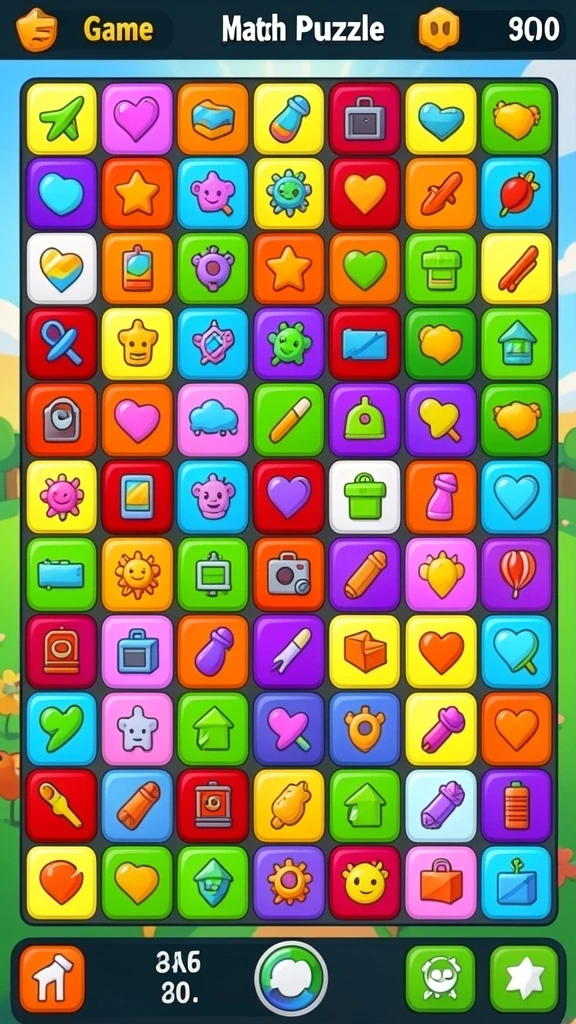Select the orange cube on yellow tile

(x=365, y=651)
